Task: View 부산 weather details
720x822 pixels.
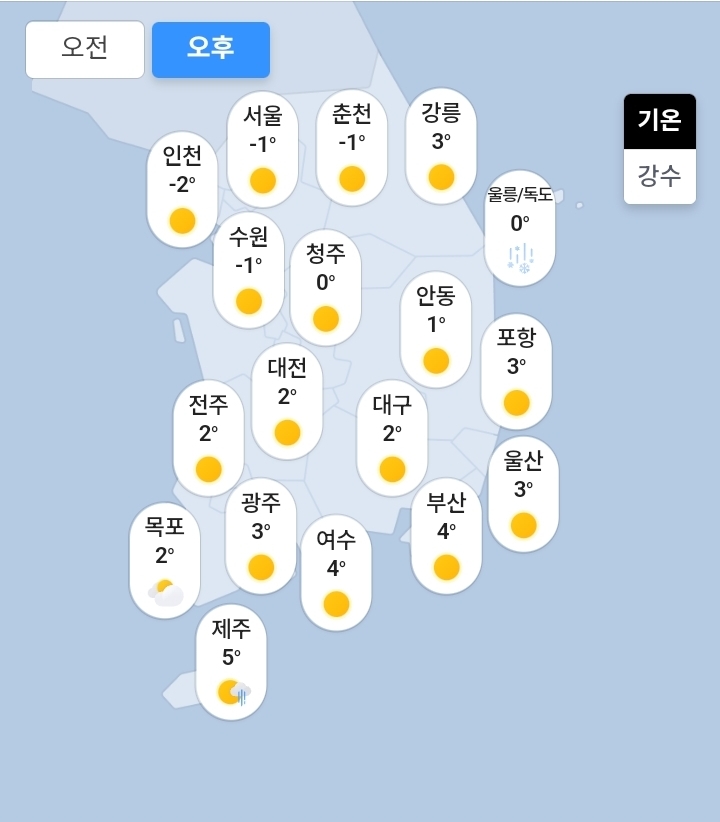Action: coord(446,535)
